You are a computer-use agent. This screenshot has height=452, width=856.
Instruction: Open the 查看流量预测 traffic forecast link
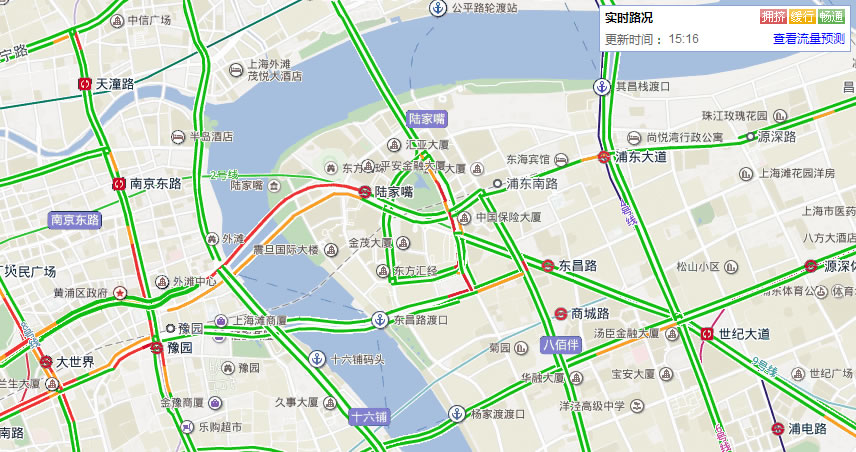click(808, 39)
